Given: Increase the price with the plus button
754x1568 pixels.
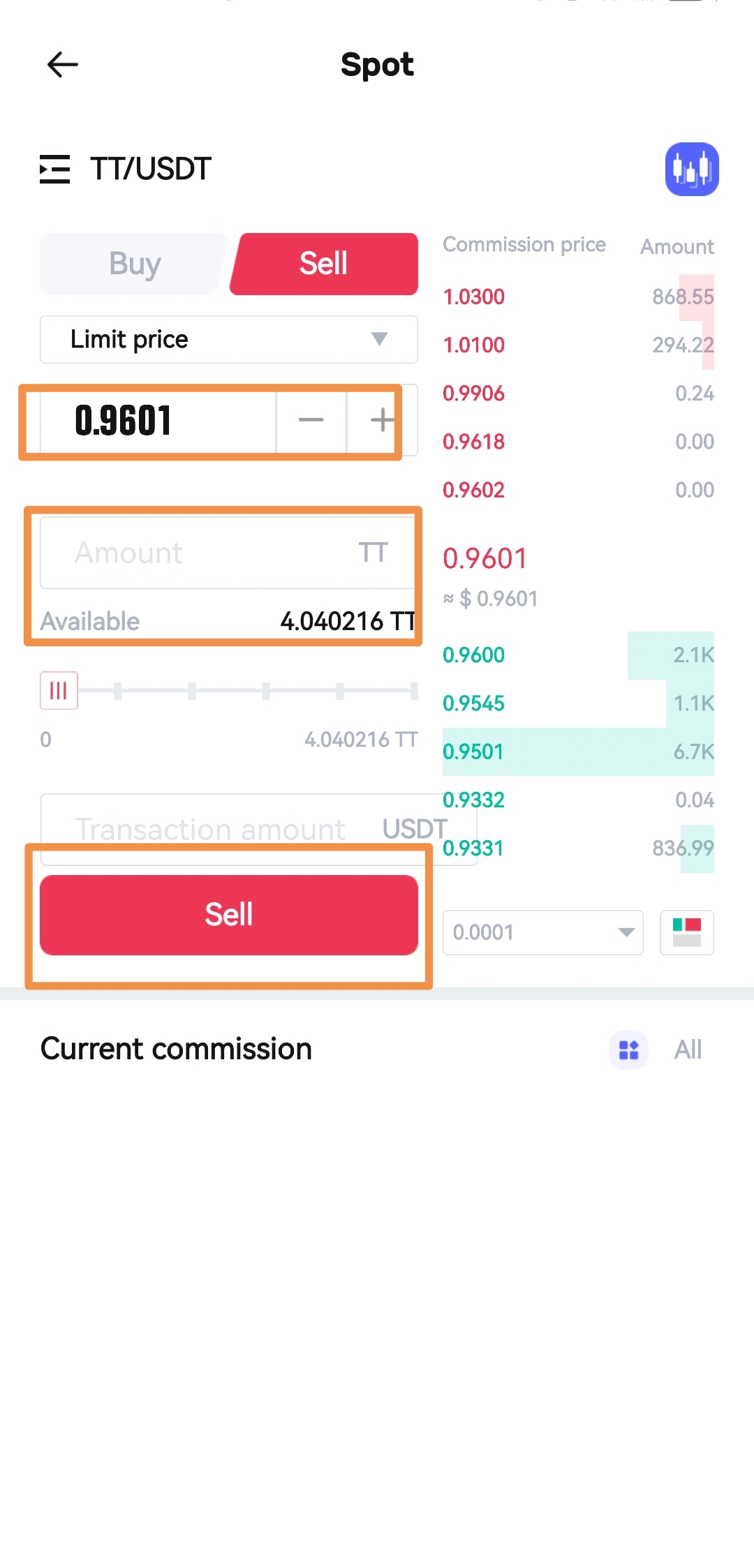Looking at the screenshot, I should point(382,420).
